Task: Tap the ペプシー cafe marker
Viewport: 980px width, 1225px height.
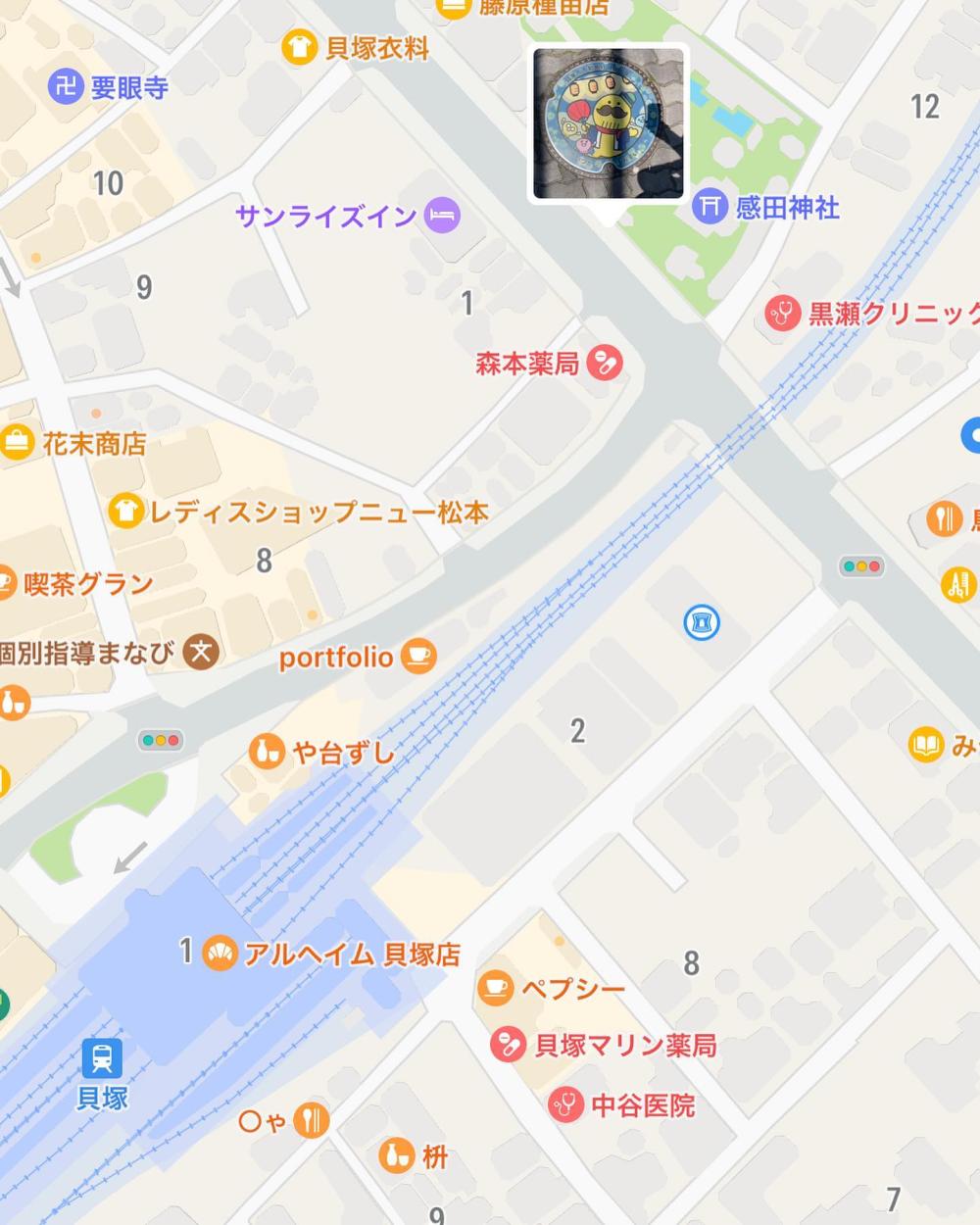Action: (x=495, y=988)
